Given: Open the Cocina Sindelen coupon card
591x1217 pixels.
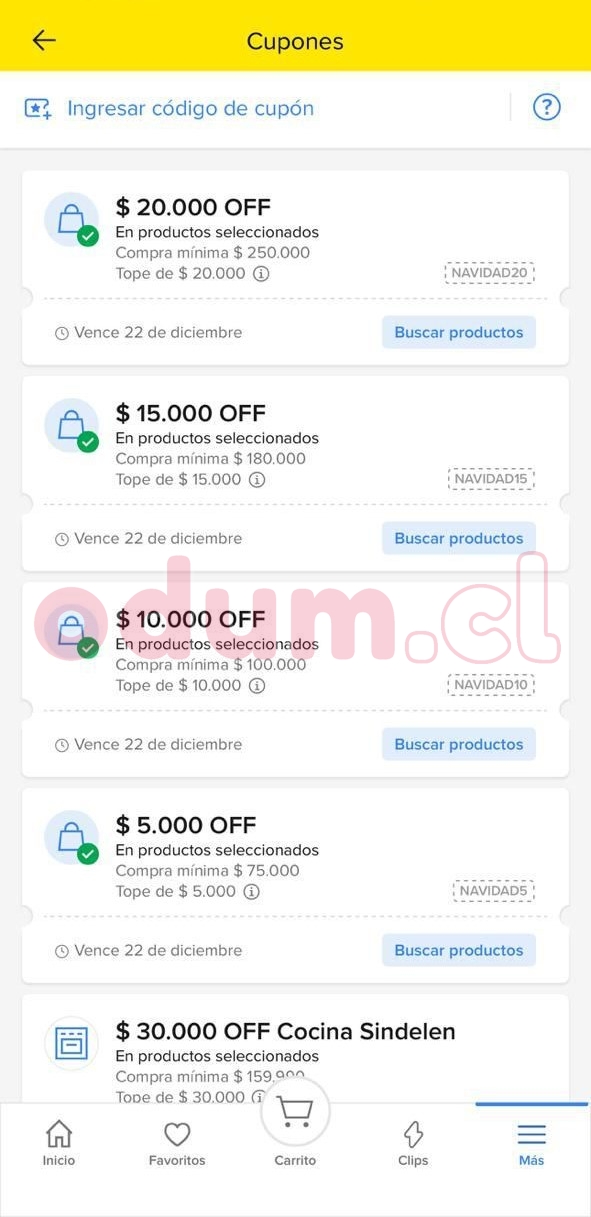Looking at the screenshot, I should tap(295, 1048).
